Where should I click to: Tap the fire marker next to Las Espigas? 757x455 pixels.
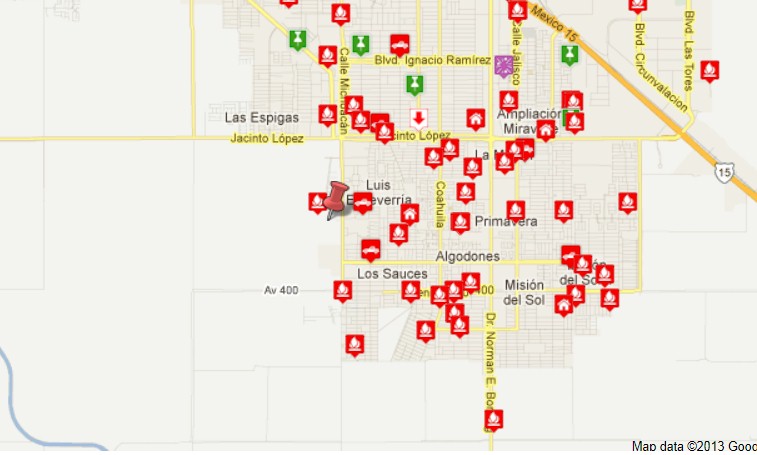327,114
